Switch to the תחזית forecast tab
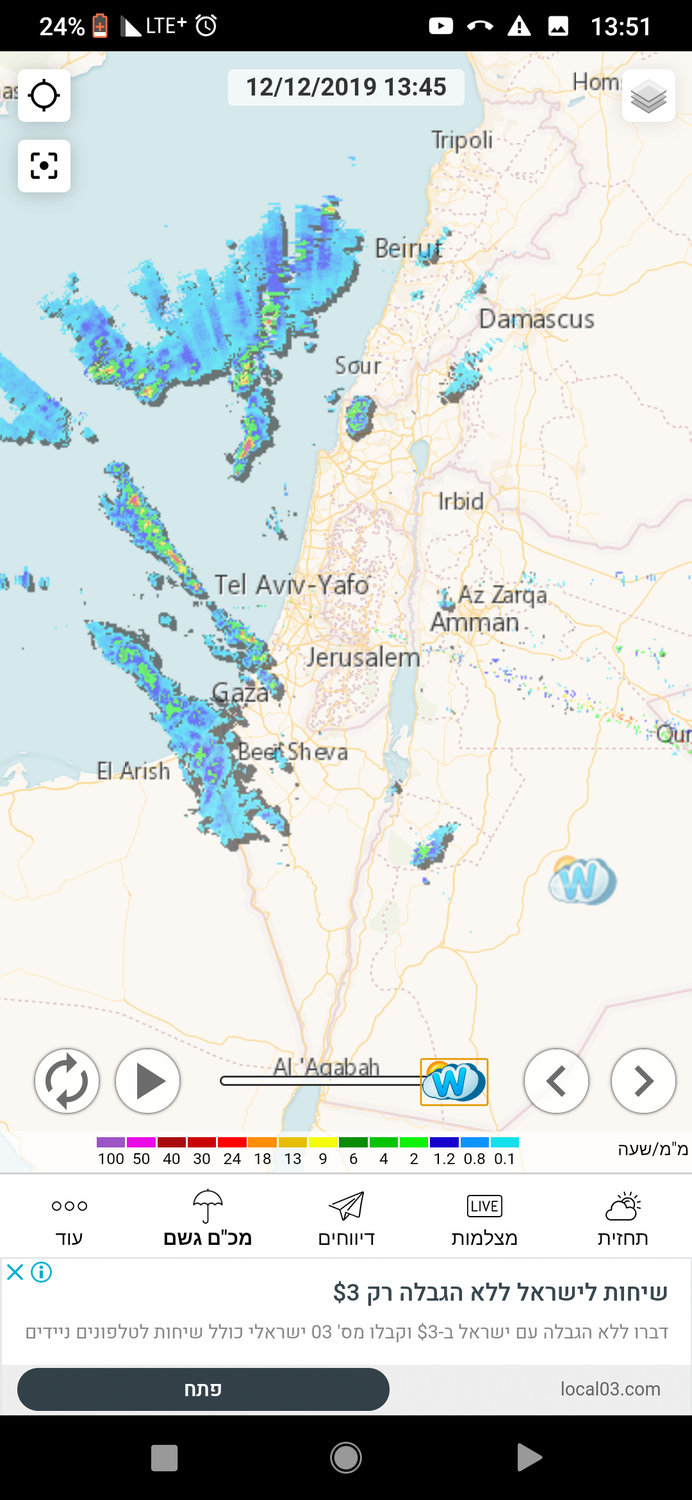 coord(623,1219)
